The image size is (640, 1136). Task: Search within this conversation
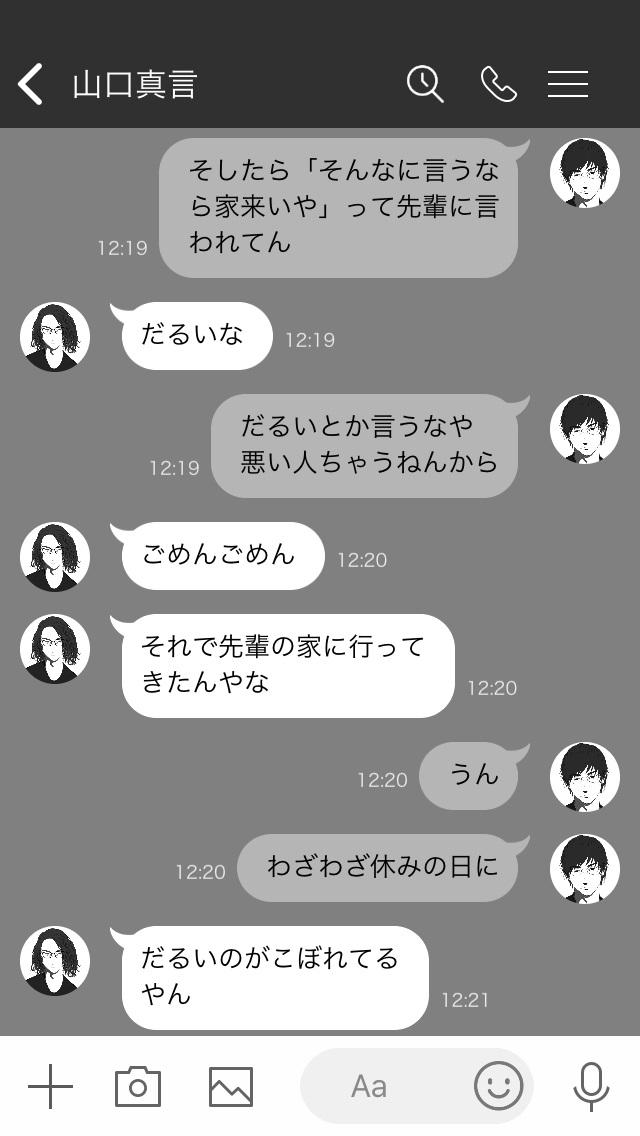point(425,84)
